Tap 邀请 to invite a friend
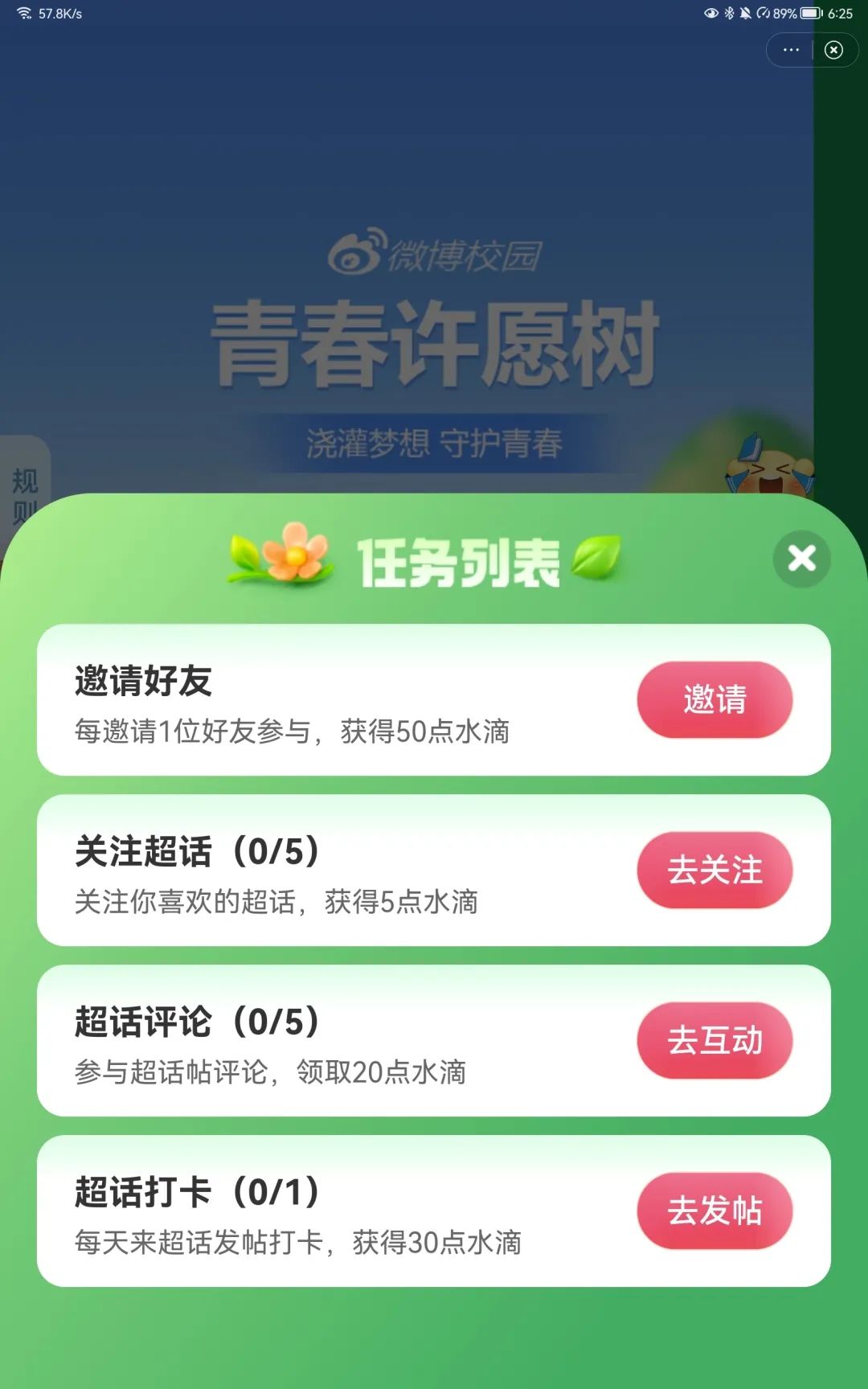Screen dimensions: 868x1389 coord(714,699)
